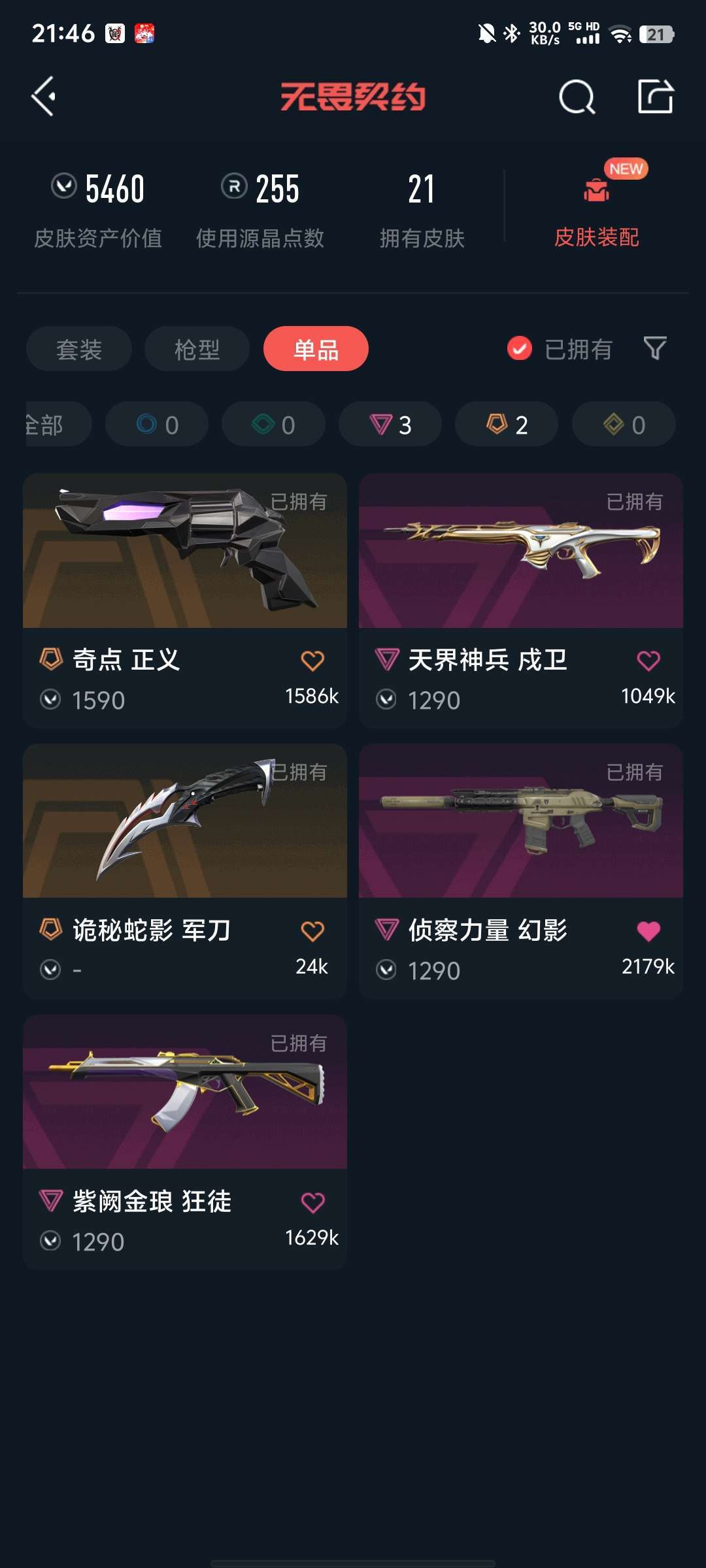Image resolution: width=706 pixels, height=1568 pixels.
Task: Choose the gold rarity tier showing 0
Action: pyautogui.click(x=622, y=424)
